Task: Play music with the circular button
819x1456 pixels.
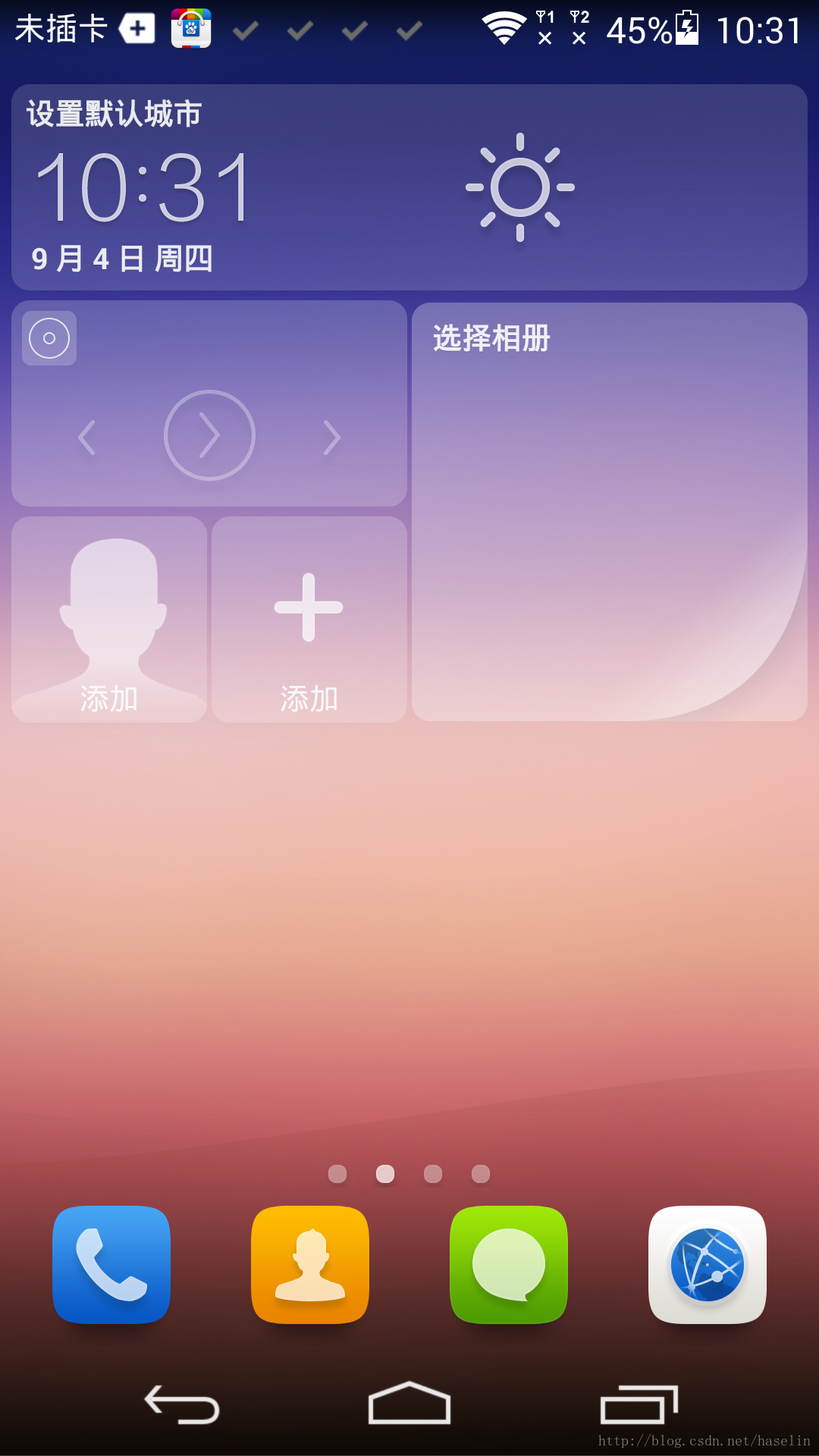Action: [x=209, y=435]
